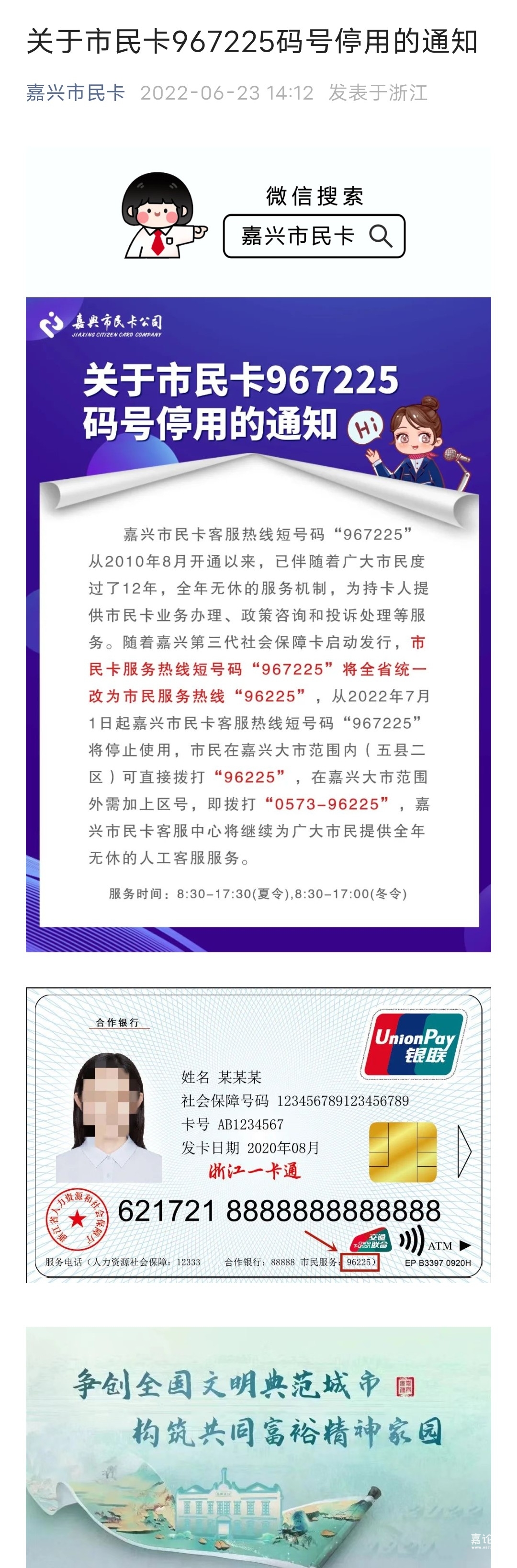The width and height of the screenshot is (517, 1568).
Task: Open the WeChat search banner image
Action: coord(258,220)
